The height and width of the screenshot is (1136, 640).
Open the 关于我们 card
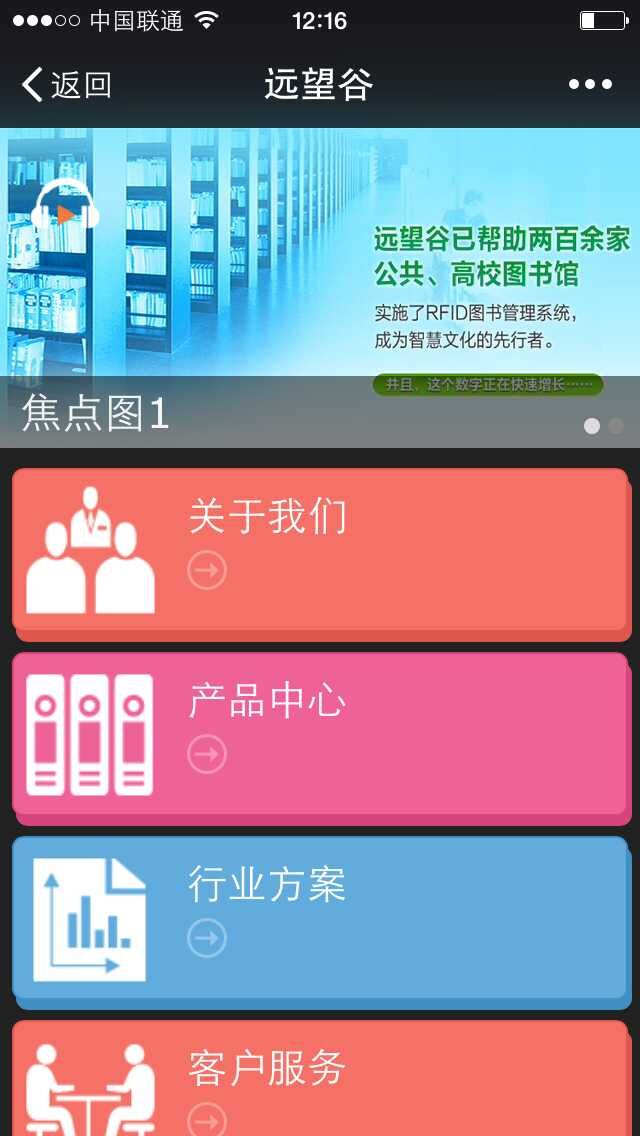[x=320, y=548]
